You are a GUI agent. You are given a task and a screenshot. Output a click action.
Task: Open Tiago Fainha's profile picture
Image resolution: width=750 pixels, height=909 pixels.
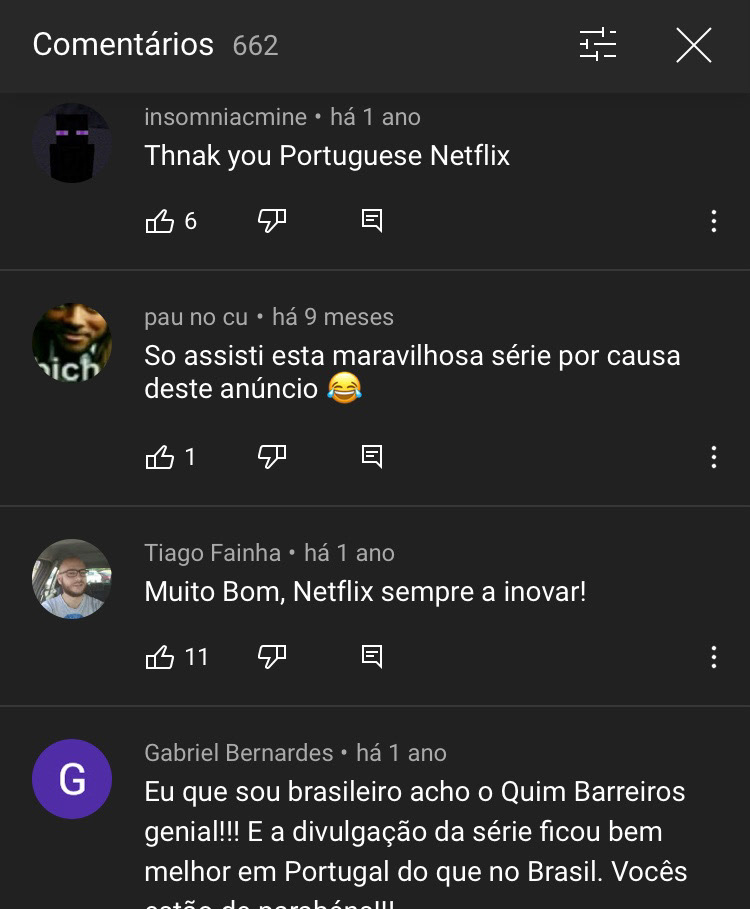72,579
